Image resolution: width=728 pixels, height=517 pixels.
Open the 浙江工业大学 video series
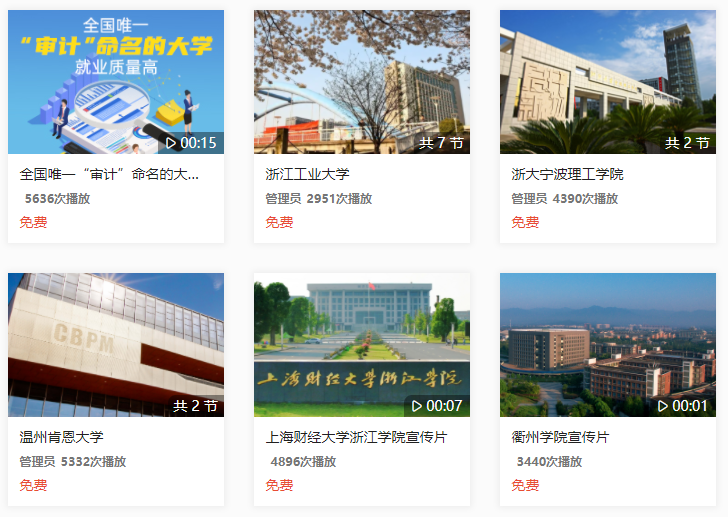[x=361, y=82]
